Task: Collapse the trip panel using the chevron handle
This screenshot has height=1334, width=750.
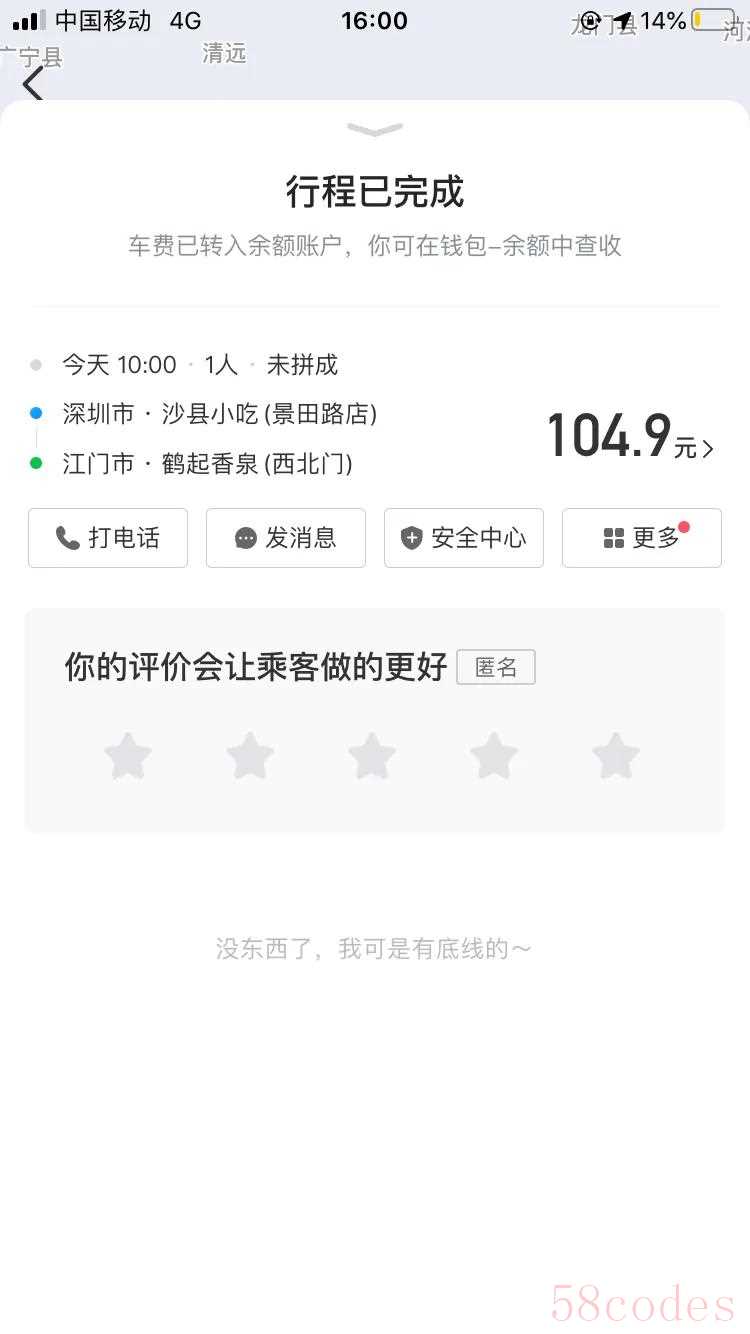Action: click(375, 129)
